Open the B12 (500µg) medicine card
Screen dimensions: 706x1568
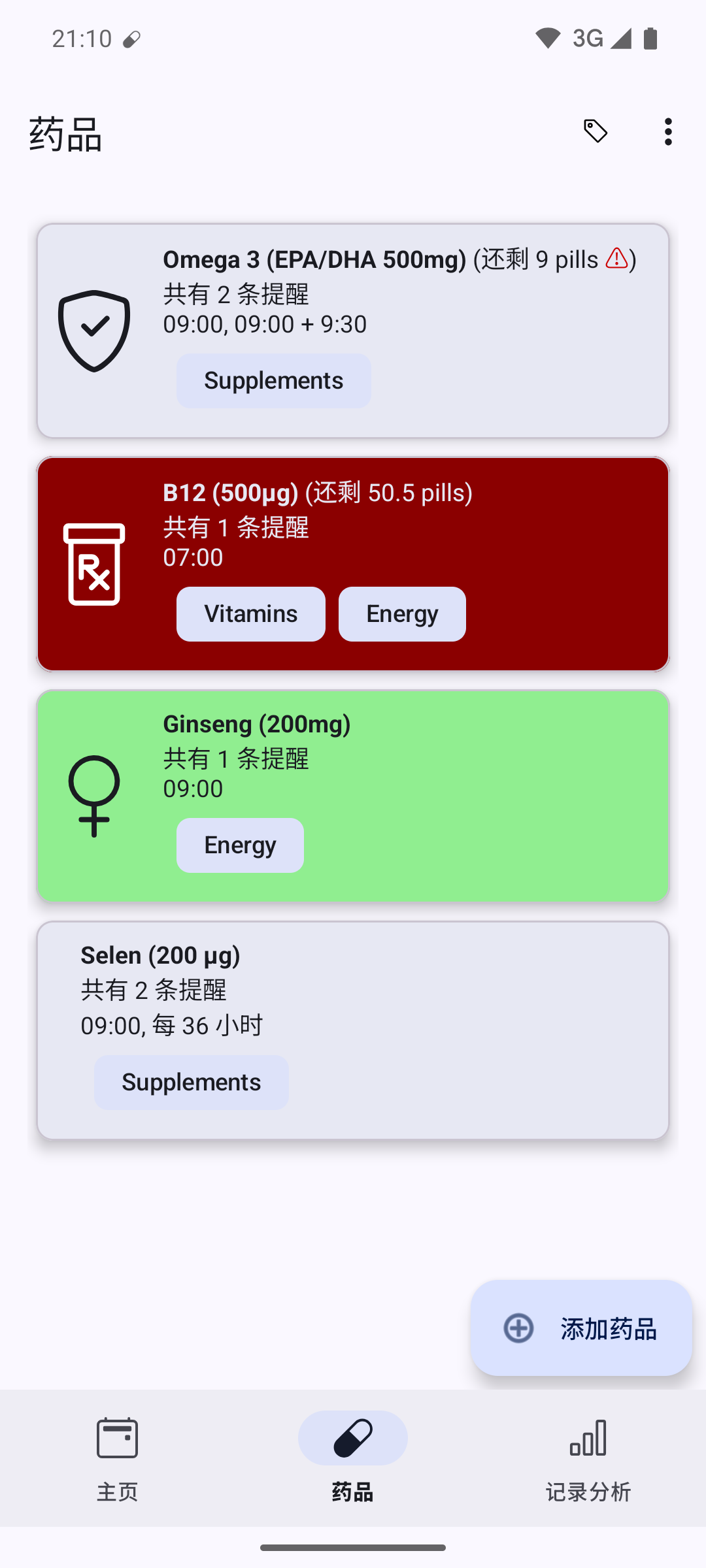pos(353,564)
